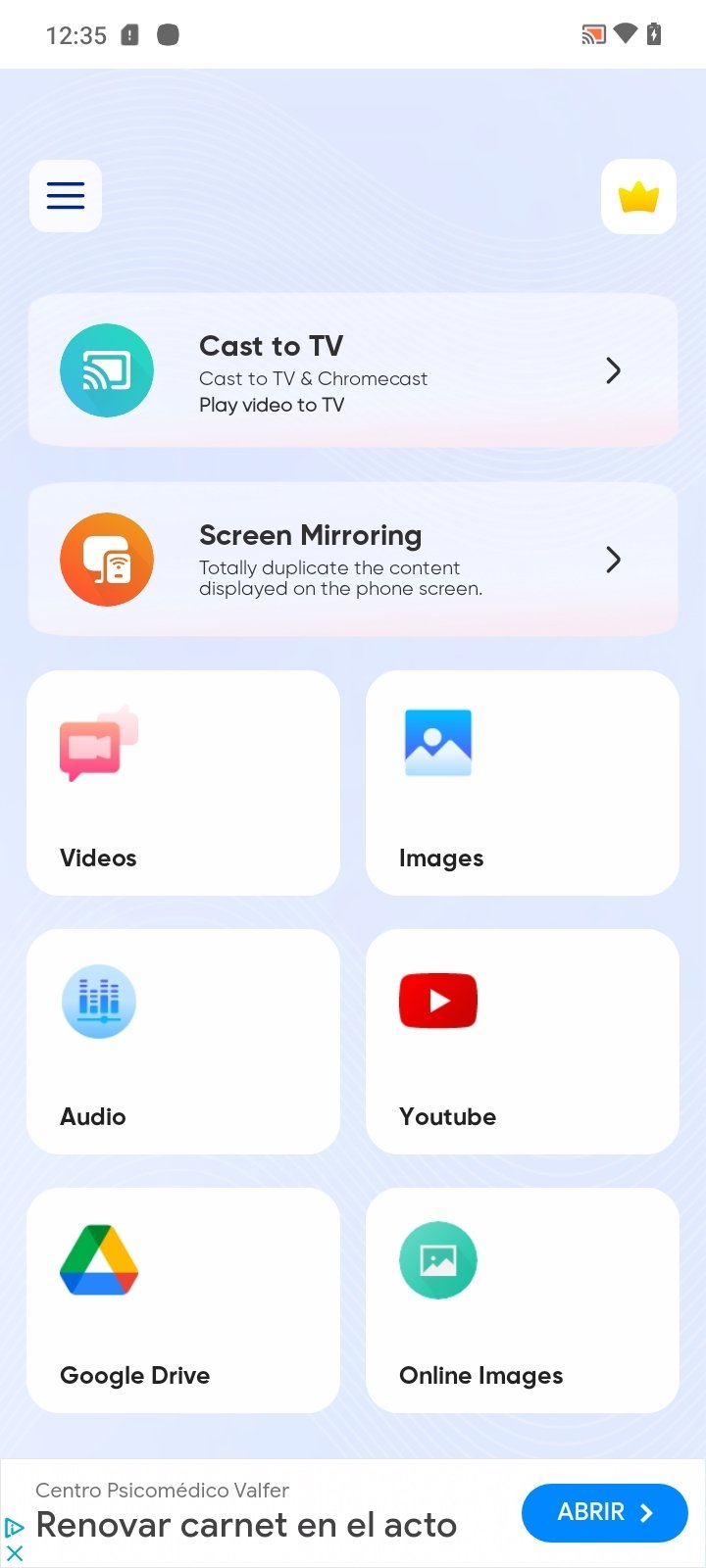Dismiss the bottom ad banner
This screenshot has width=706, height=1568.
point(15,1552)
